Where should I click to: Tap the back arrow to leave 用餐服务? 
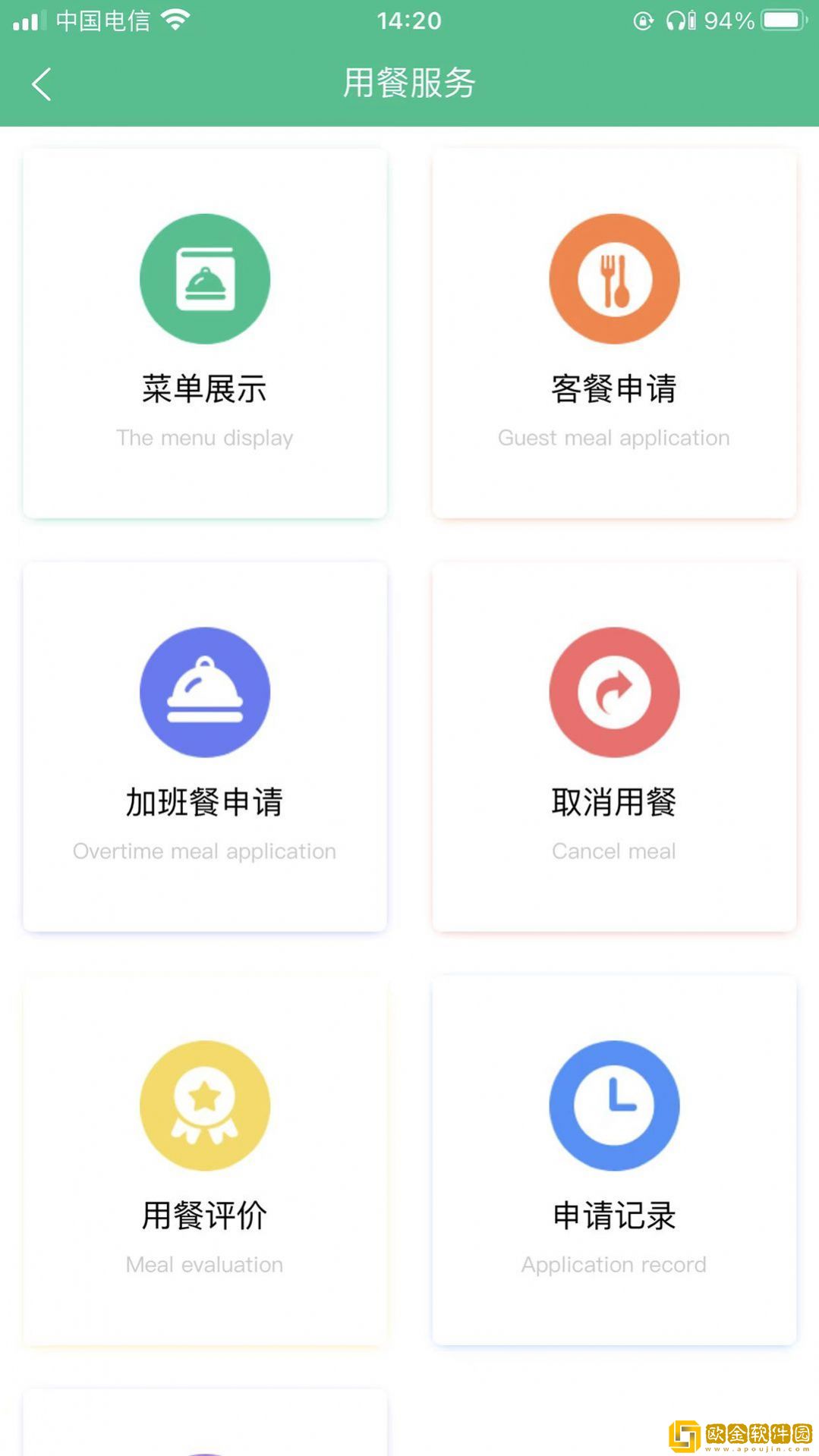point(43,85)
